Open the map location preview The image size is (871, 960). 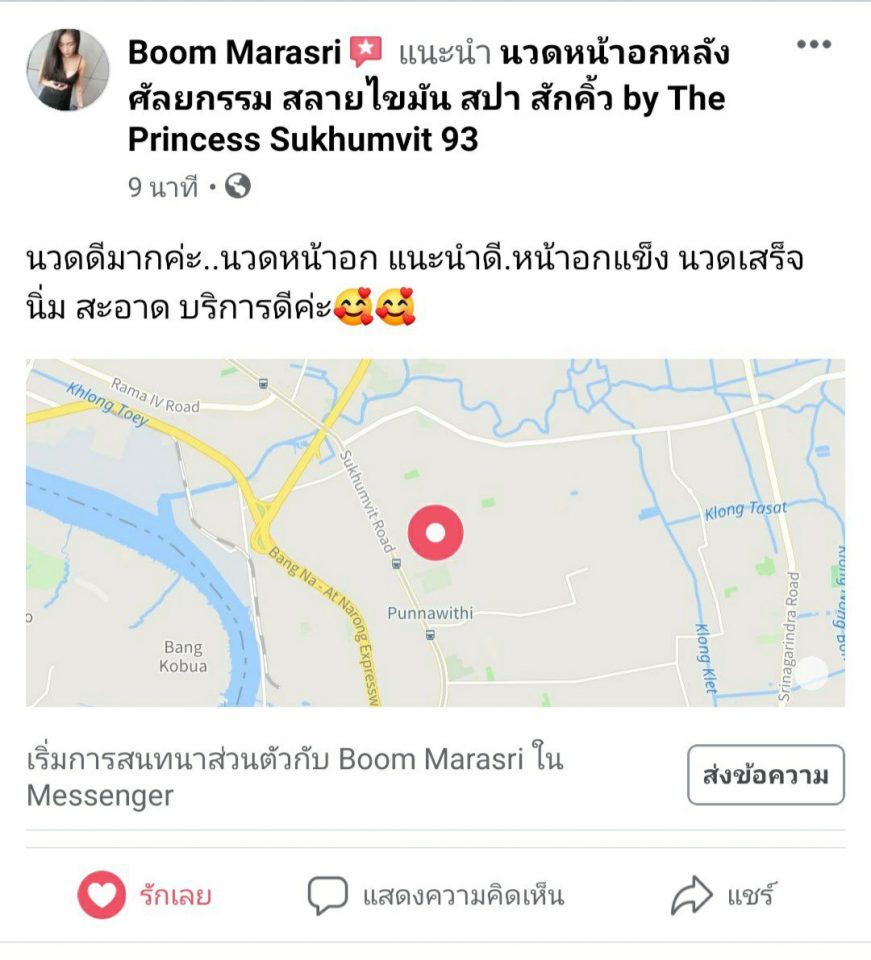click(435, 532)
